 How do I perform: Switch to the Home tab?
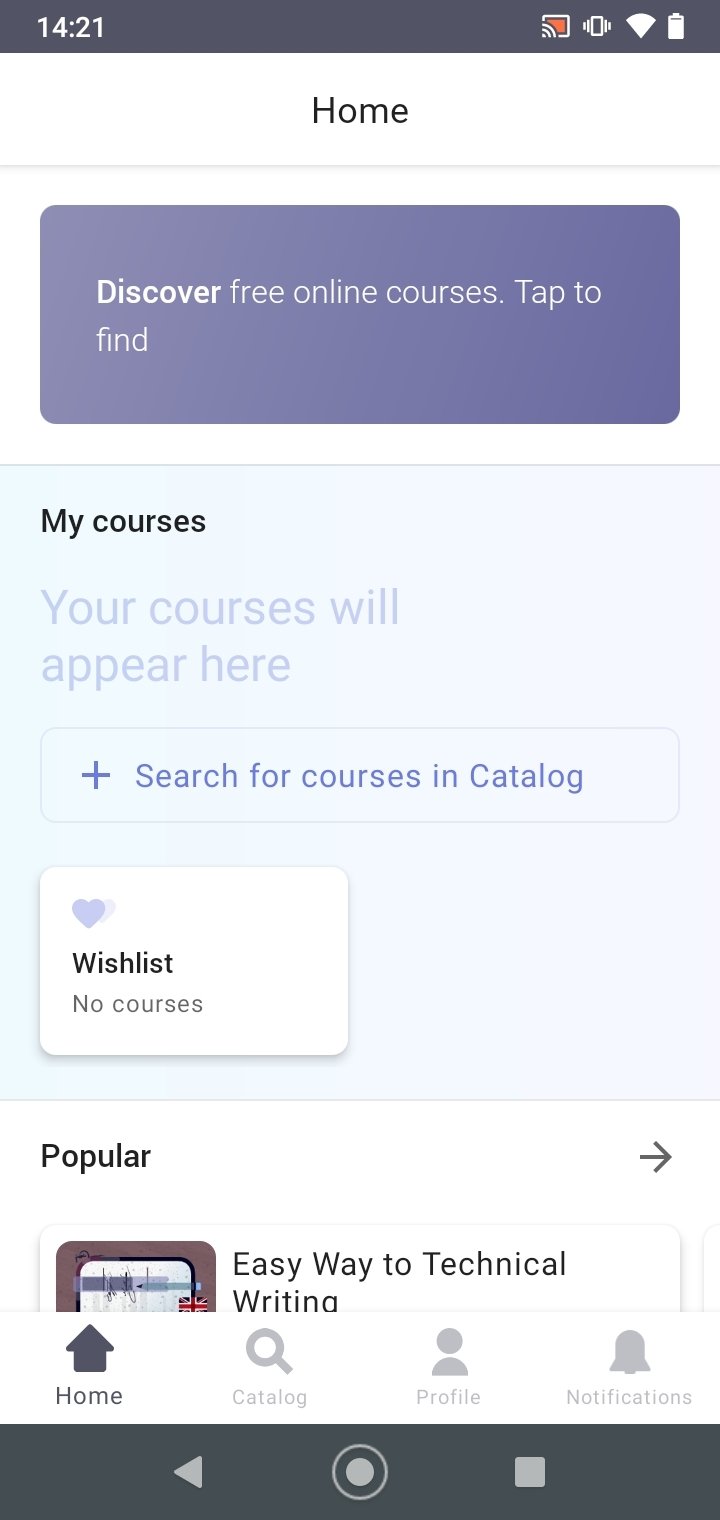click(x=90, y=1367)
